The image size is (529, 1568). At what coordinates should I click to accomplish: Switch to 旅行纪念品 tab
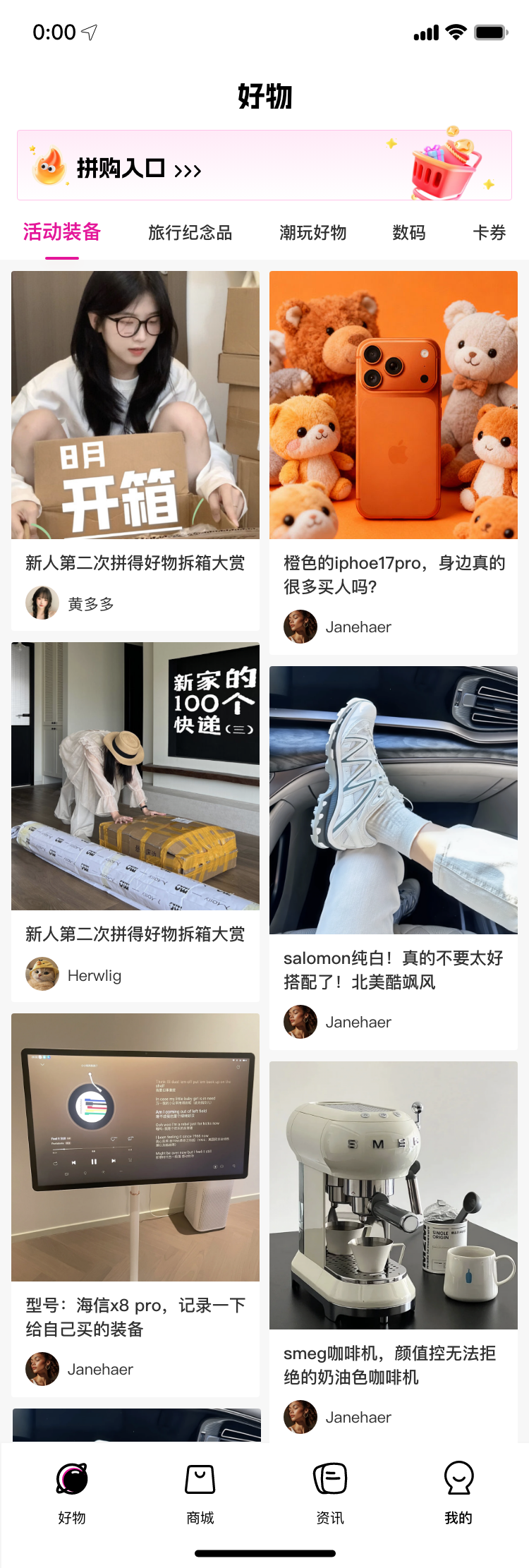pyautogui.click(x=190, y=233)
